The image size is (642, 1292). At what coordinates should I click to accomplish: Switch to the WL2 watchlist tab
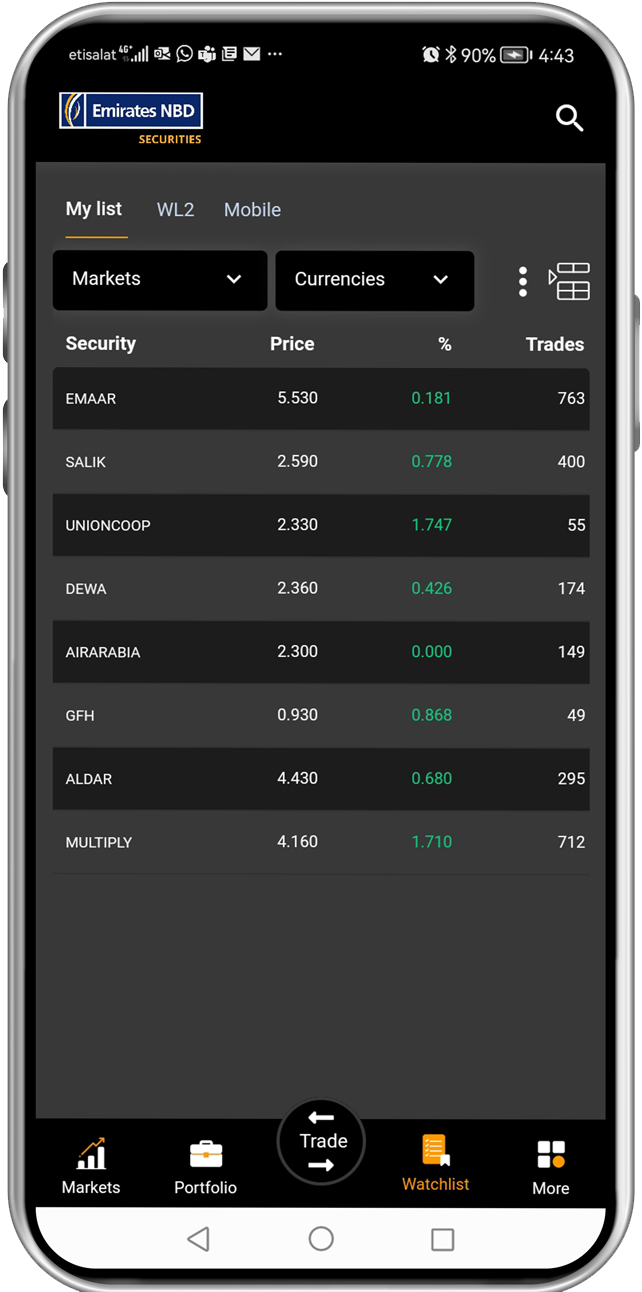[x=175, y=210]
